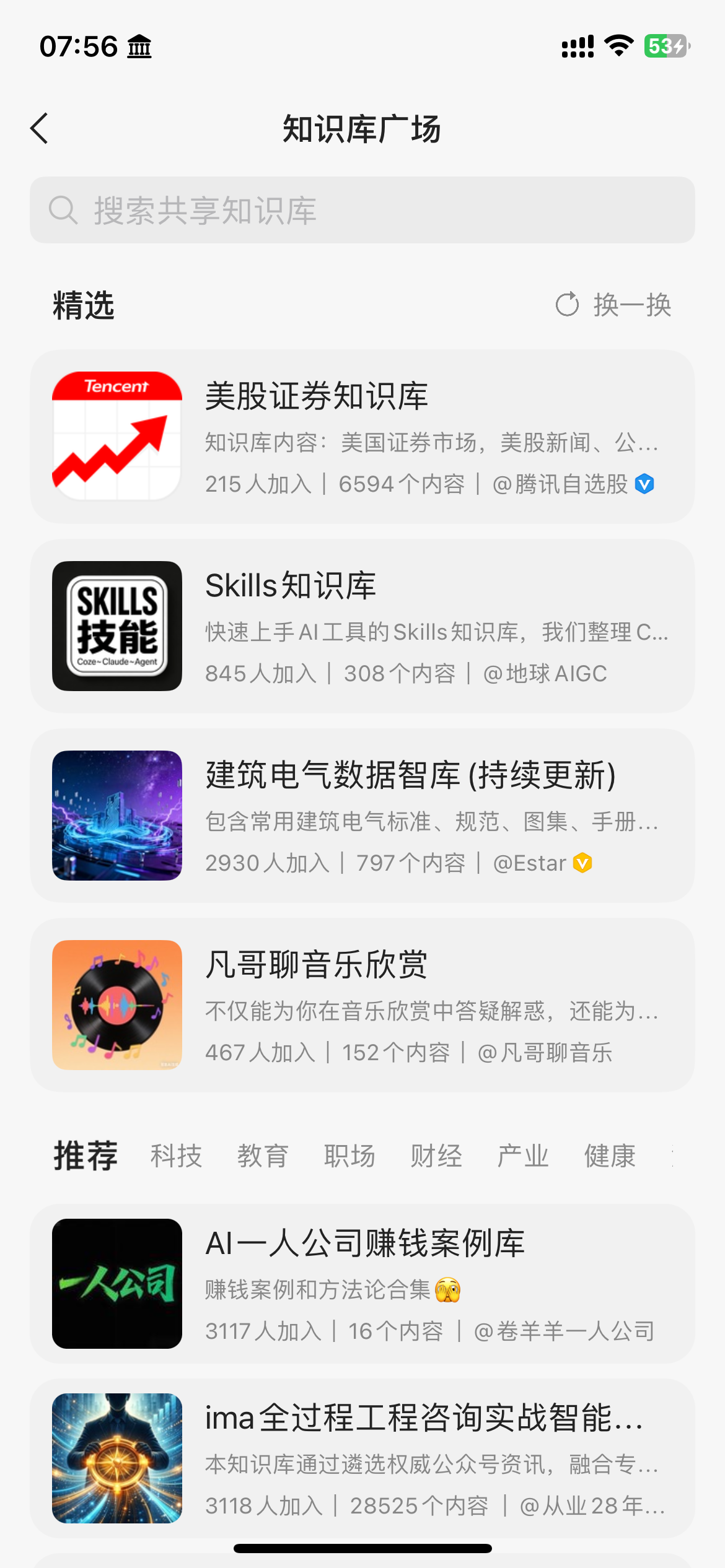
Task: Switch to the 产业 tab
Action: tap(524, 1156)
